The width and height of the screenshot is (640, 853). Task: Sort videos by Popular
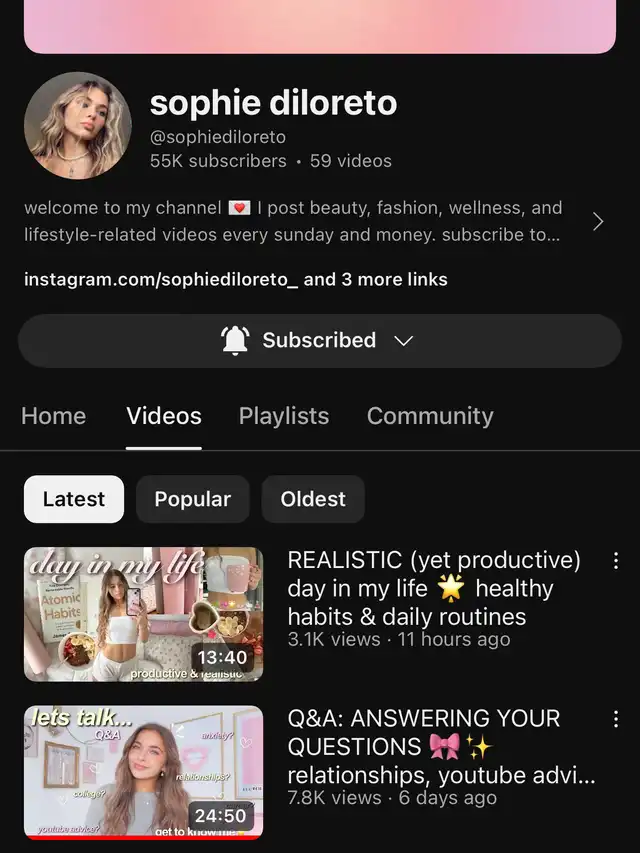pyautogui.click(x=193, y=499)
